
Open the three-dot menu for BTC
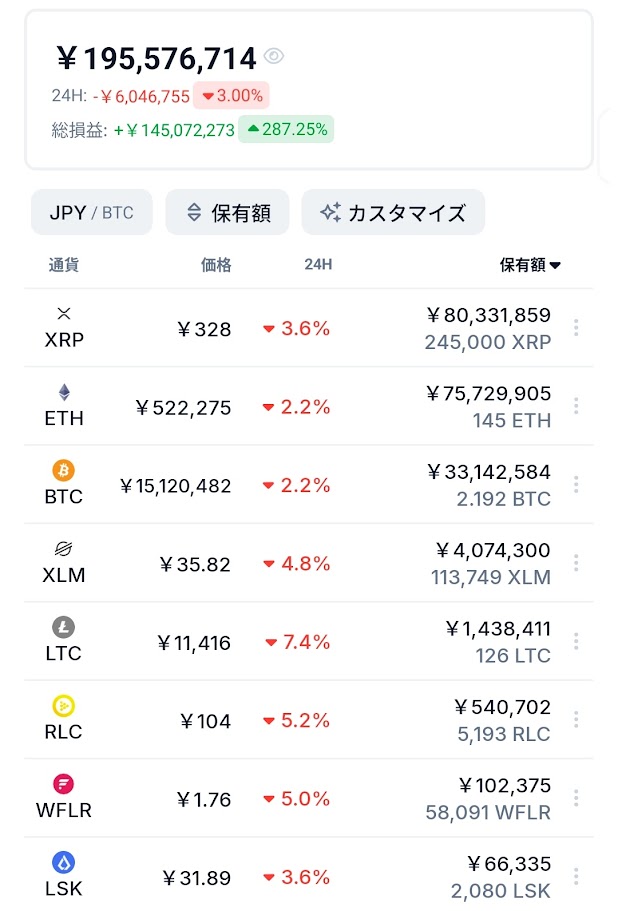click(576, 484)
